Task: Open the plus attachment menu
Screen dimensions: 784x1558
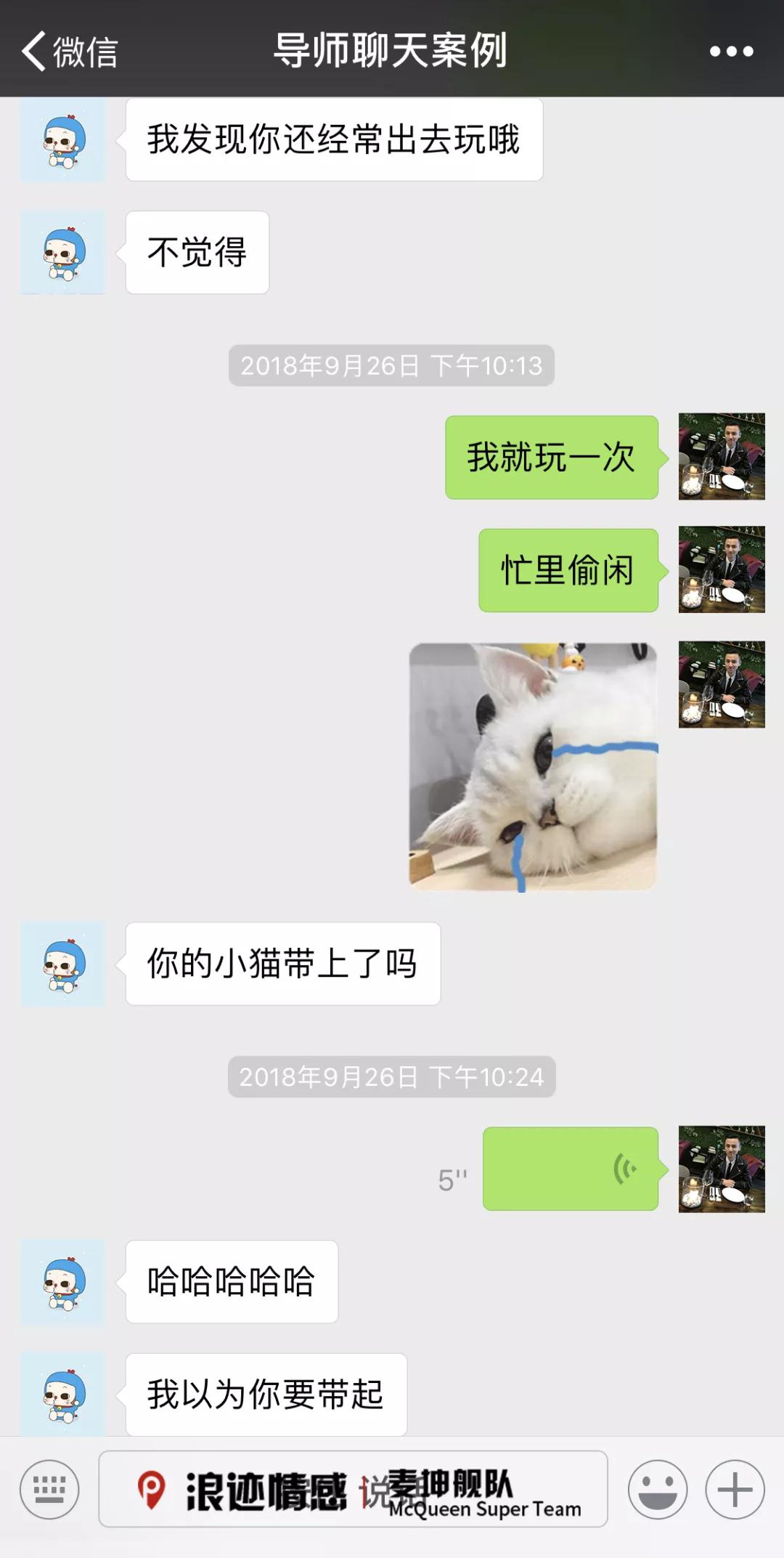Action: point(735,1490)
